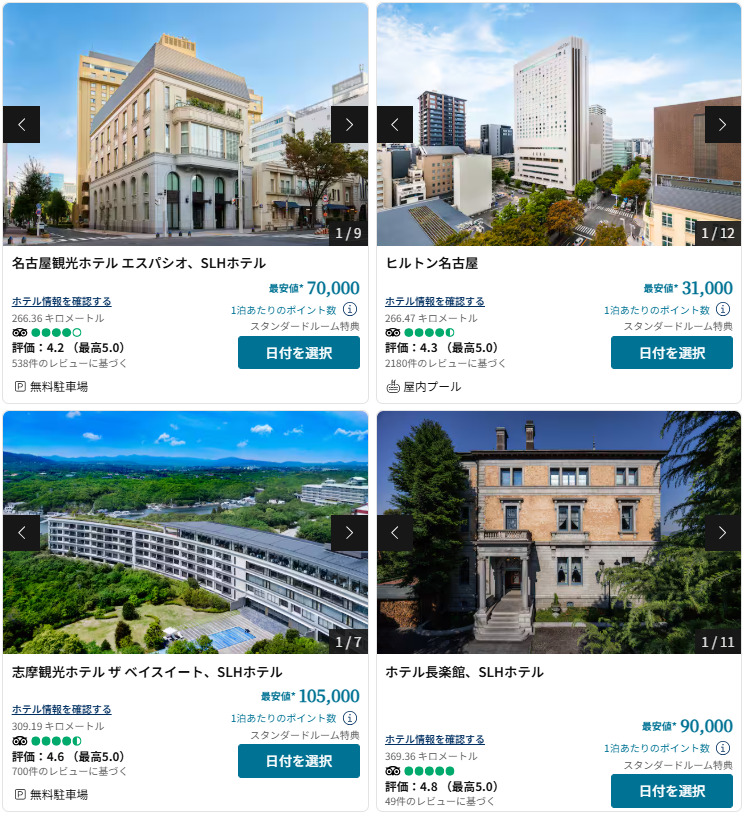Check hotel info for 志摩観光ホテル ザ ベイスイート
The width and height of the screenshot is (745, 818).
[62, 709]
